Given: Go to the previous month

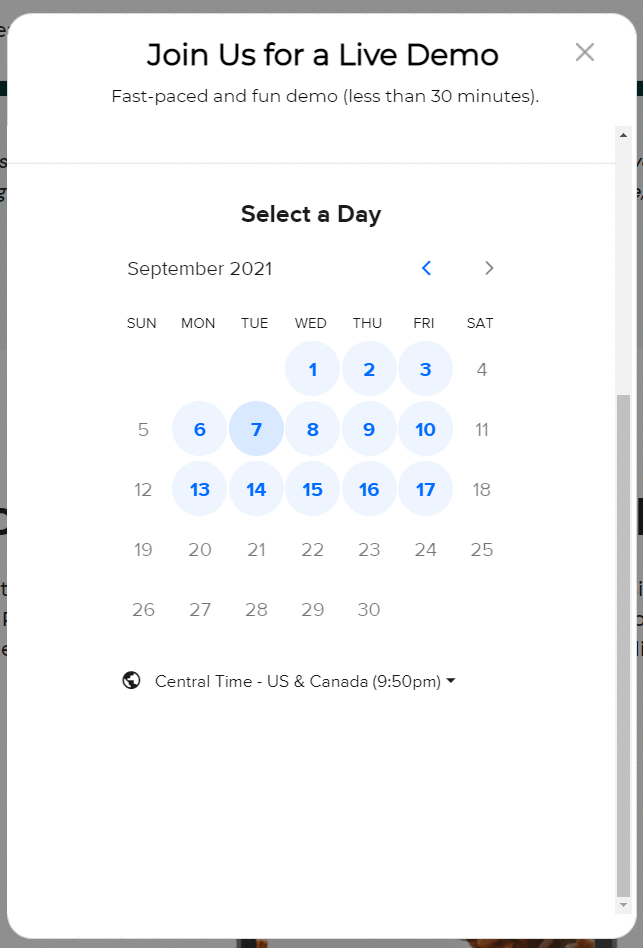Looking at the screenshot, I should (427, 268).
